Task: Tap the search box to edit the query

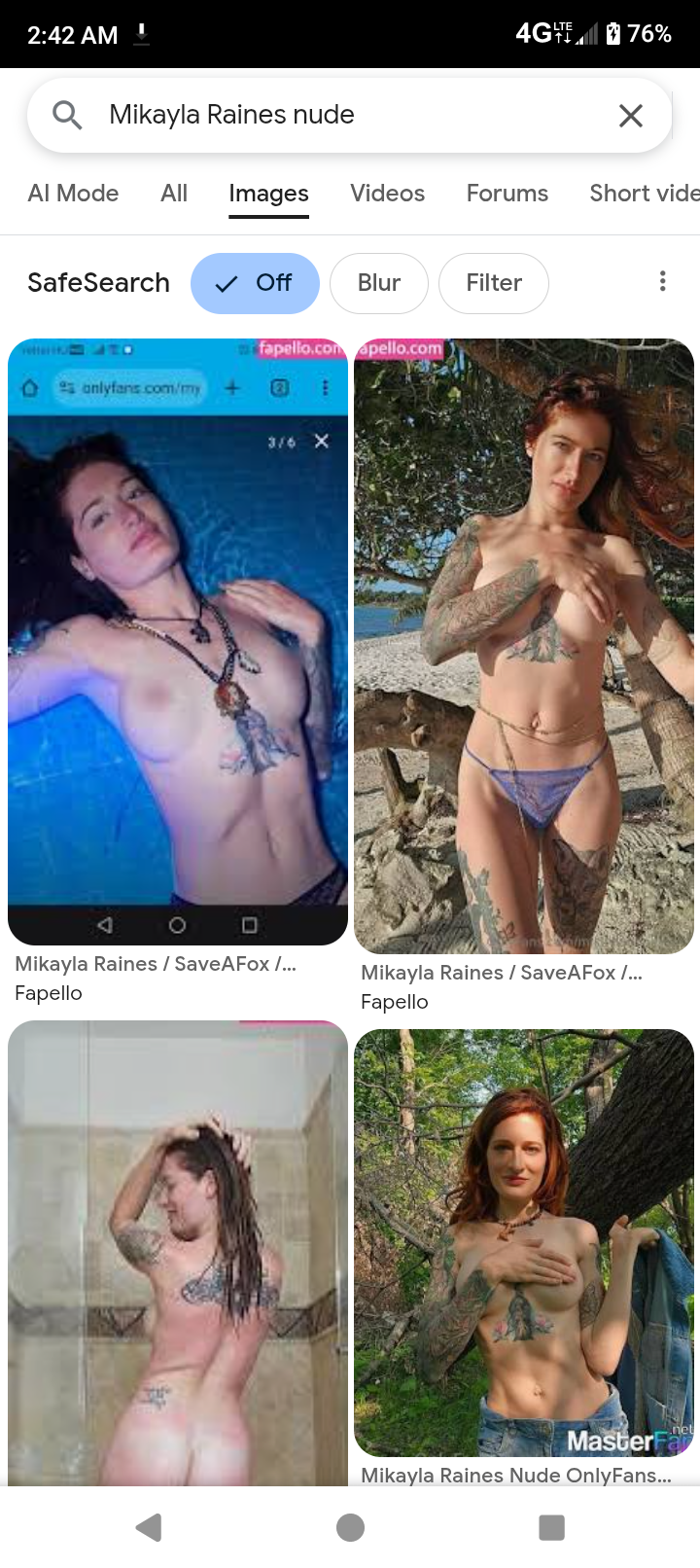Action: pos(349,115)
